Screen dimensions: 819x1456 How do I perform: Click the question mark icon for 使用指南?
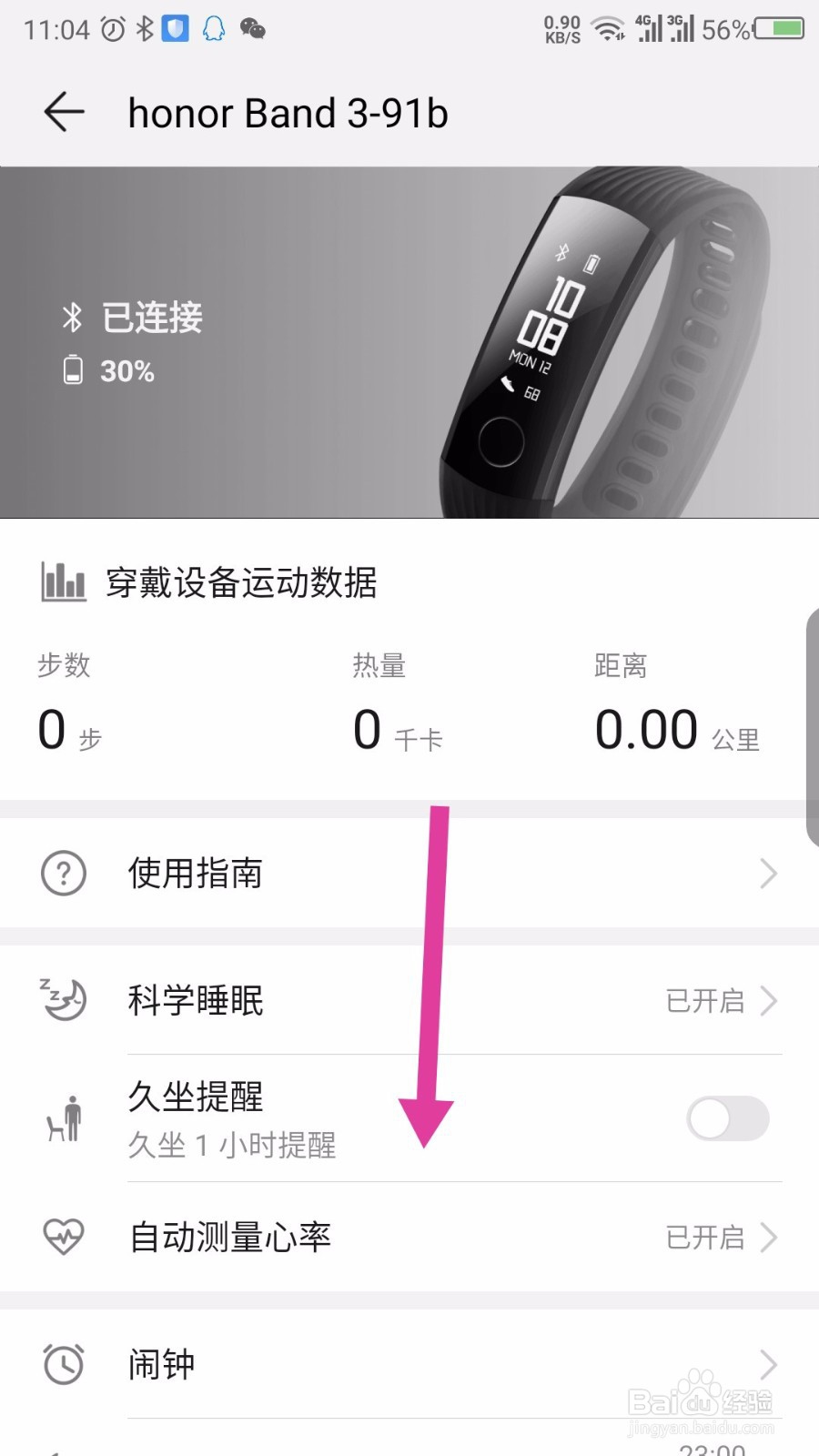point(62,874)
